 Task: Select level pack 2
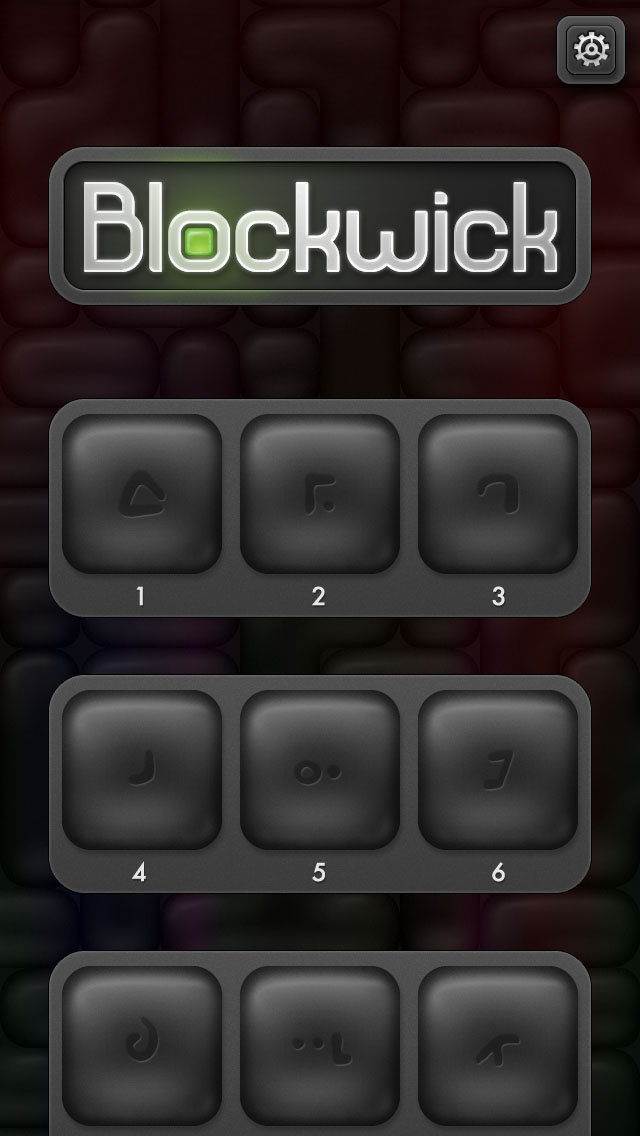click(x=319, y=494)
